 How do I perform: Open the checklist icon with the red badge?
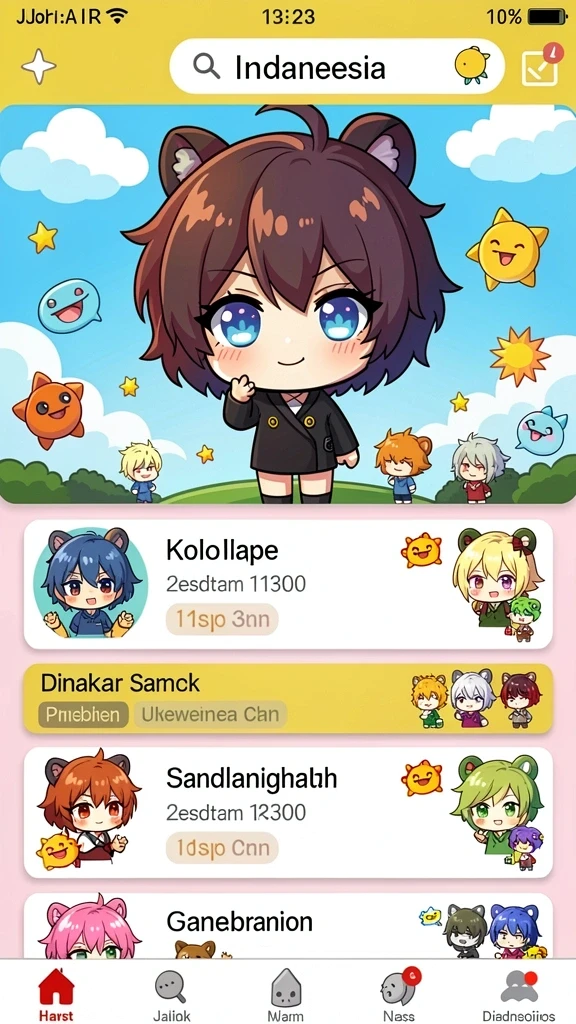[x=541, y=65]
